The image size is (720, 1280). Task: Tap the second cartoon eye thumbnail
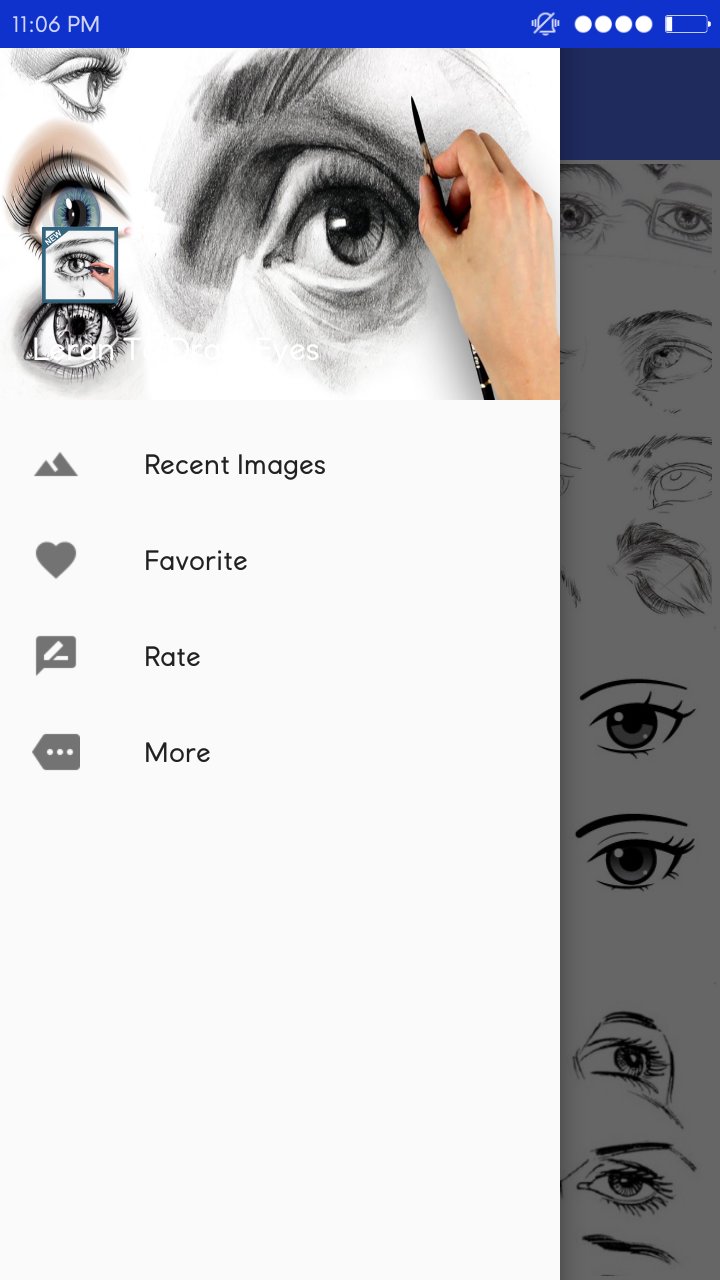(x=637, y=855)
